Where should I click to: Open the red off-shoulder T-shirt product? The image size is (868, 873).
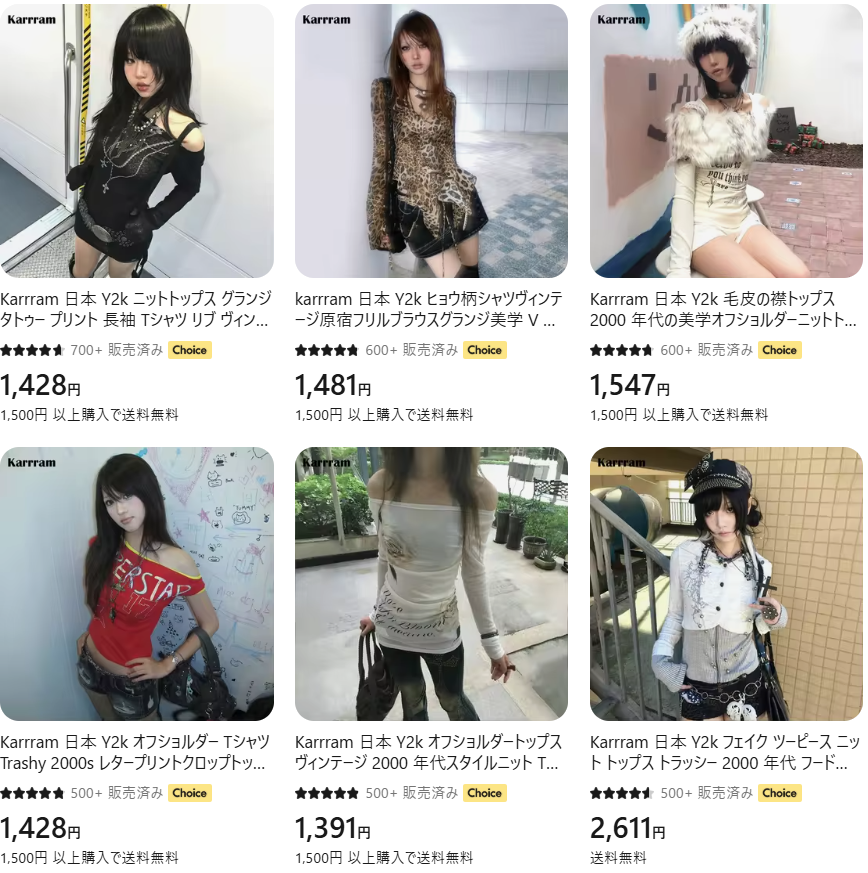[136, 584]
